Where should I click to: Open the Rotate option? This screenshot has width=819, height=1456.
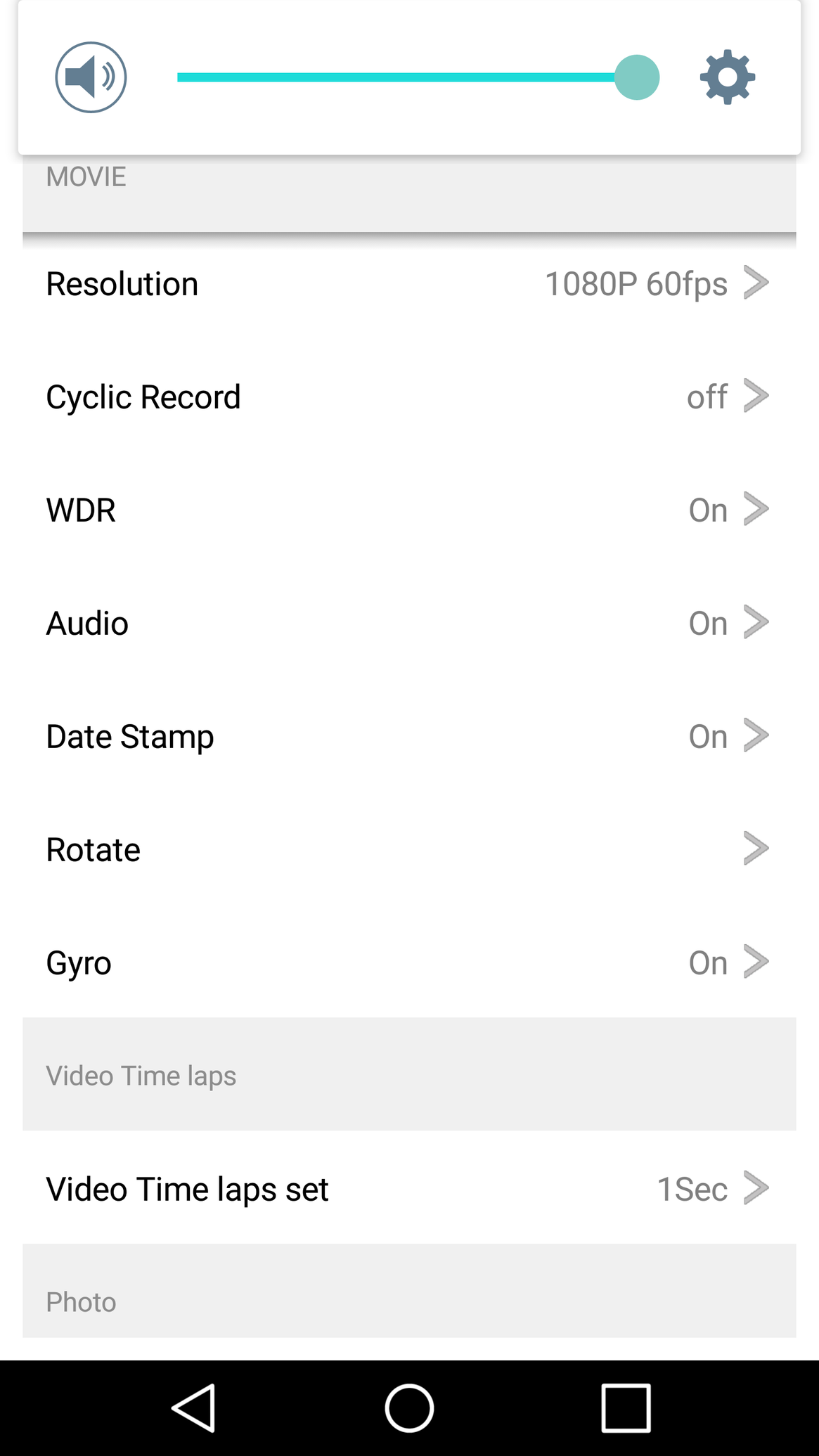click(x=409, y=850)
